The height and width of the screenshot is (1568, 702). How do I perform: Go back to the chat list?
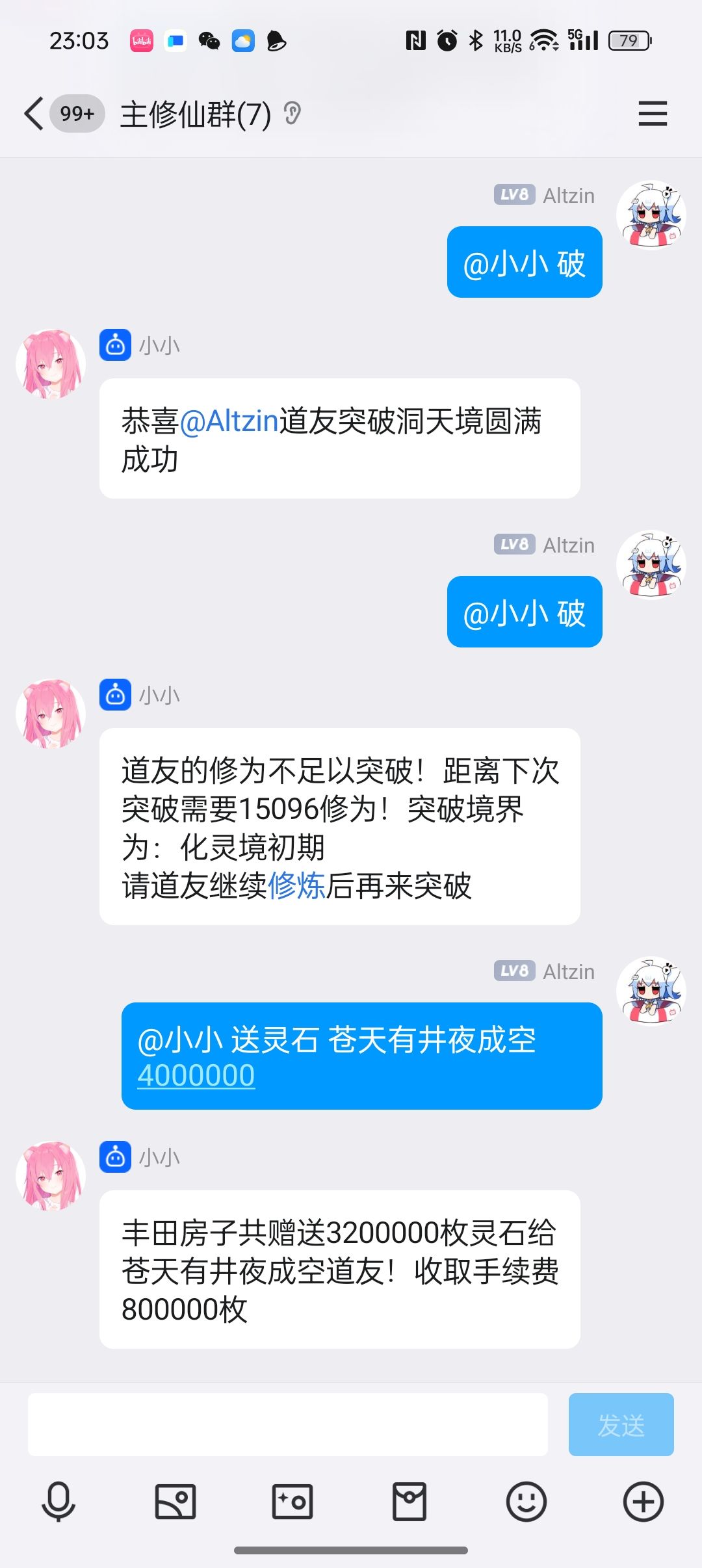point(34,114)
